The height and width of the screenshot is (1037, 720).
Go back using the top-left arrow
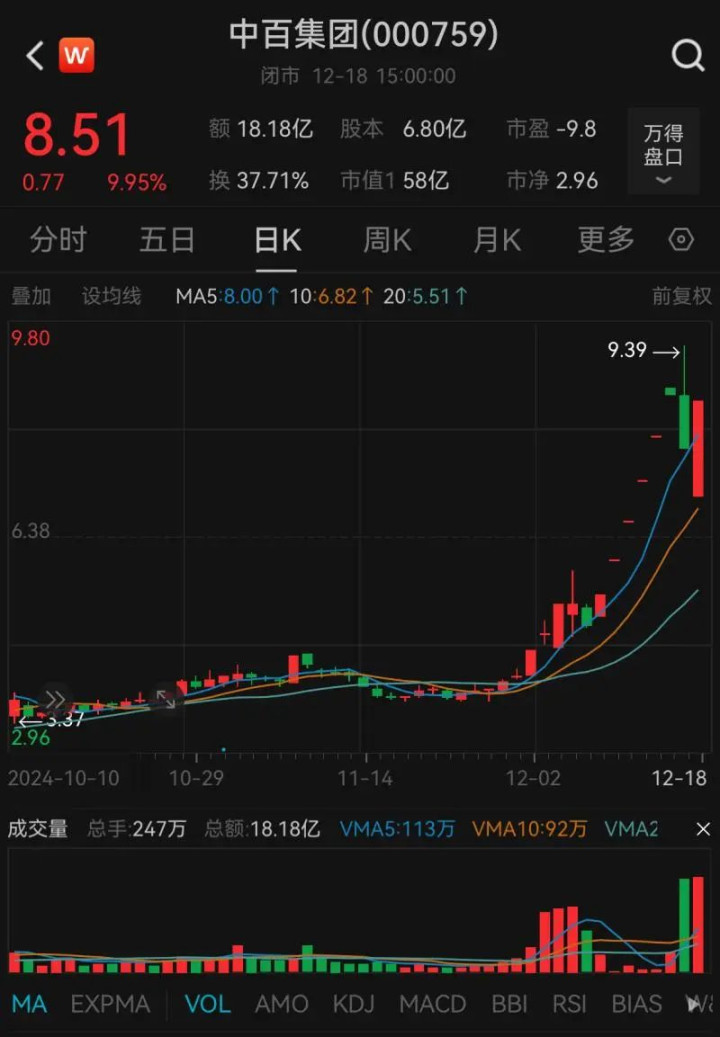click(x=35, y=55)
